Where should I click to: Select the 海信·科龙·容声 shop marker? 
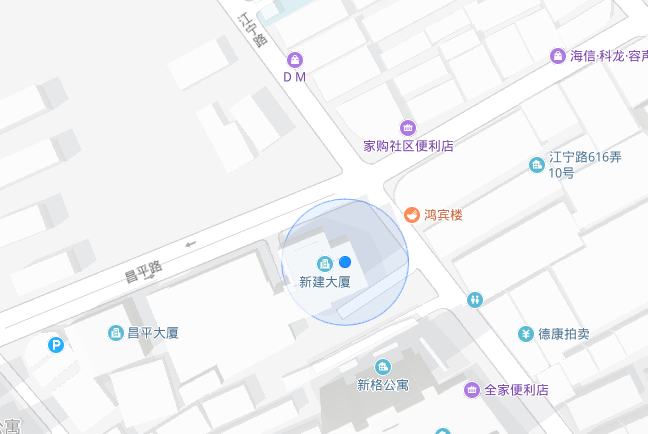[x=558, y=55]
